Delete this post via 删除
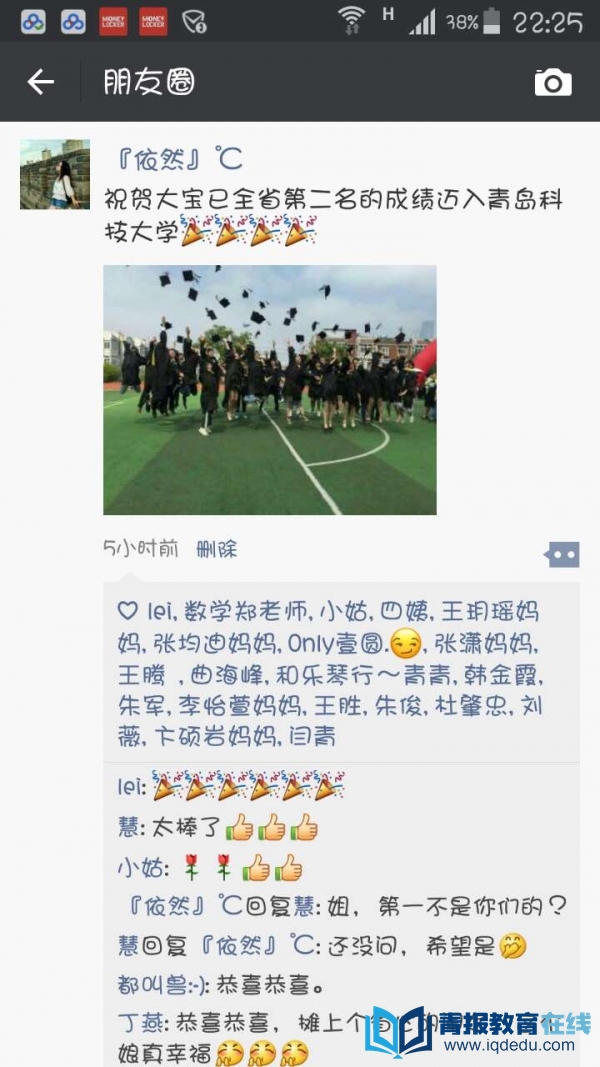Image resolution: width=600 pixels, height=1067 pixels. tap(216, 549)
